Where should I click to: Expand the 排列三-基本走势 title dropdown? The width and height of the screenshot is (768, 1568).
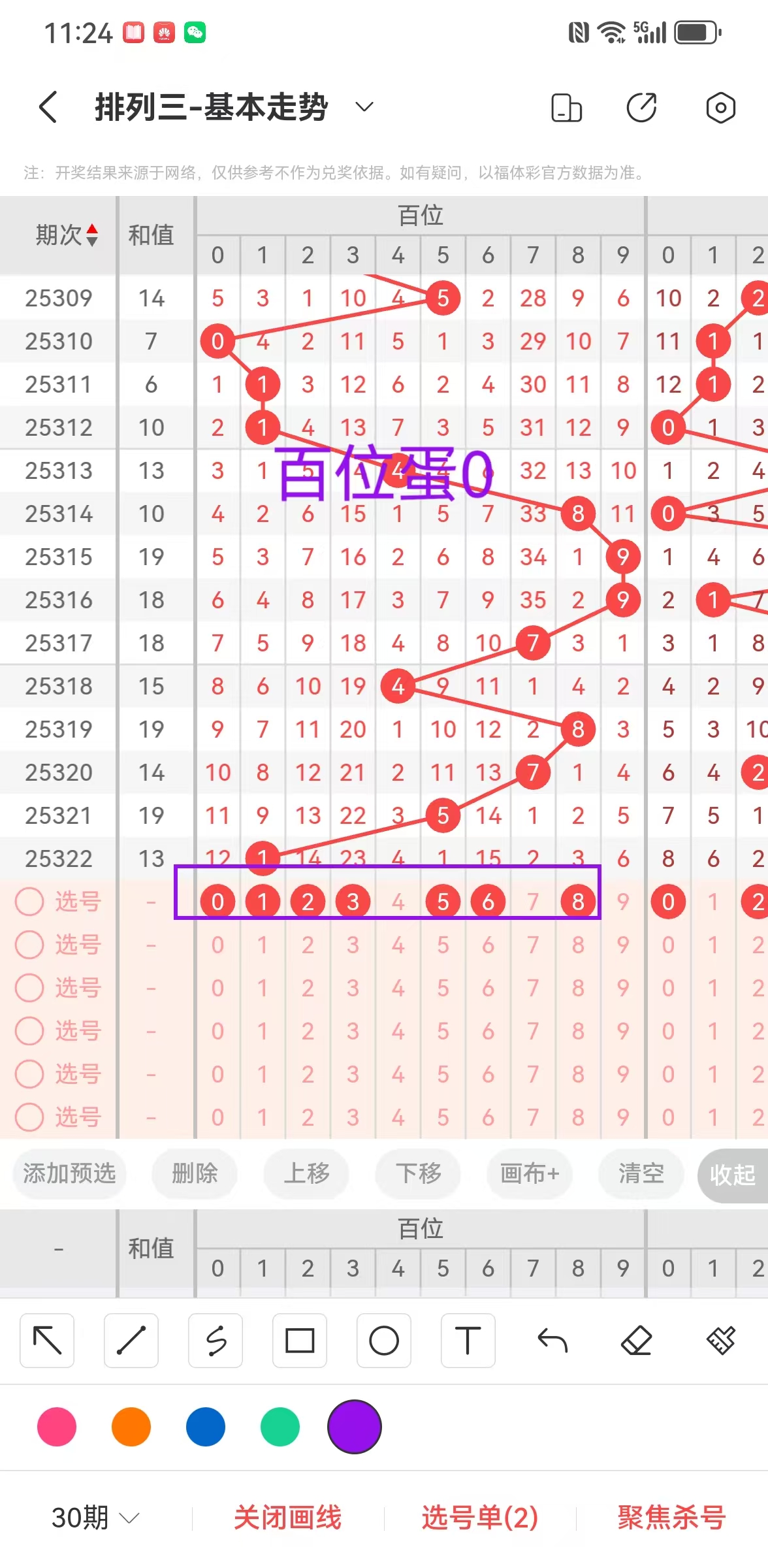[x=364, y=107]
